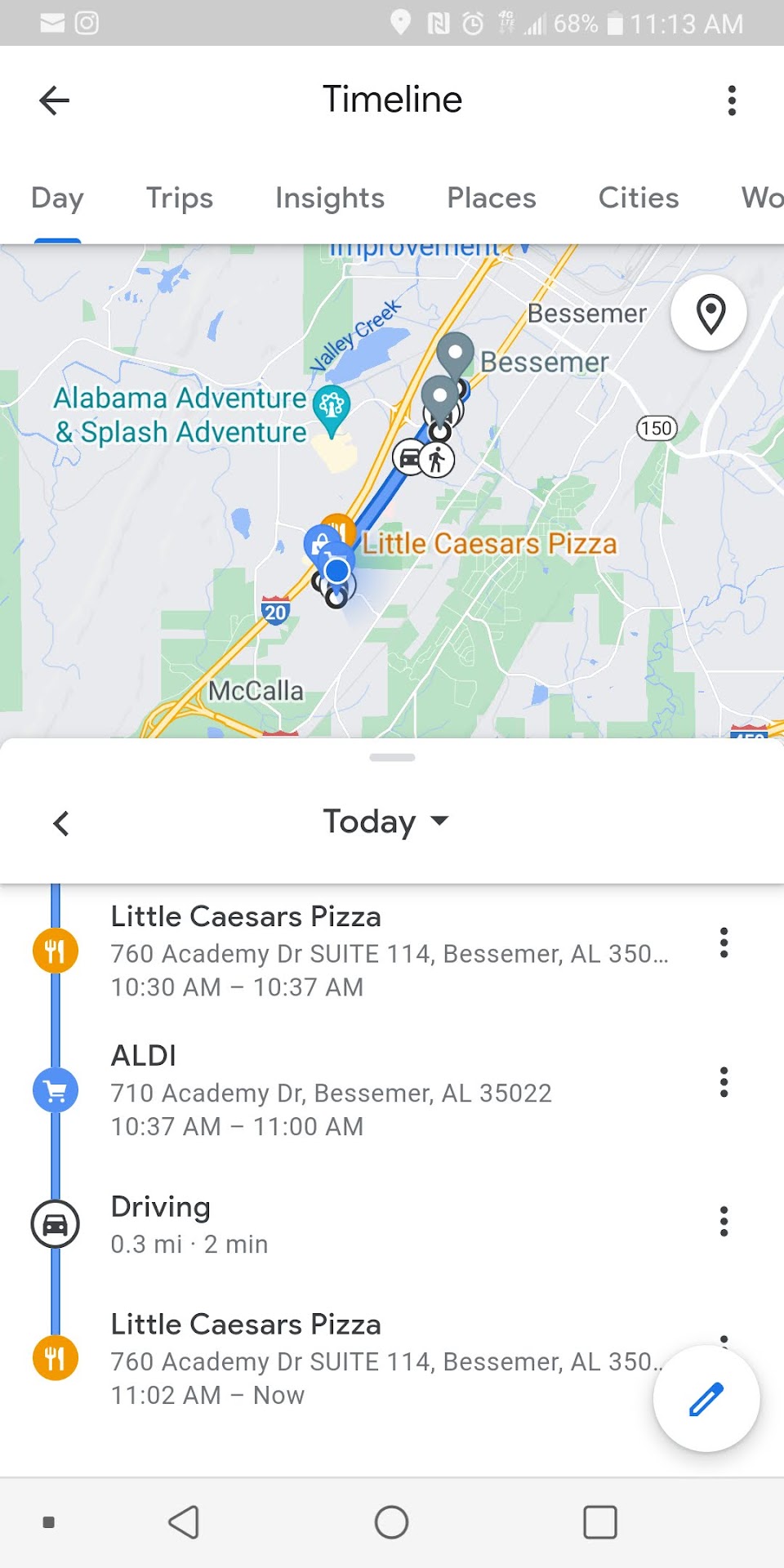Tap the location pin button on map
Image resolution: width=784 pixels, height=1568 pixels.
click(x=710, y=314)
